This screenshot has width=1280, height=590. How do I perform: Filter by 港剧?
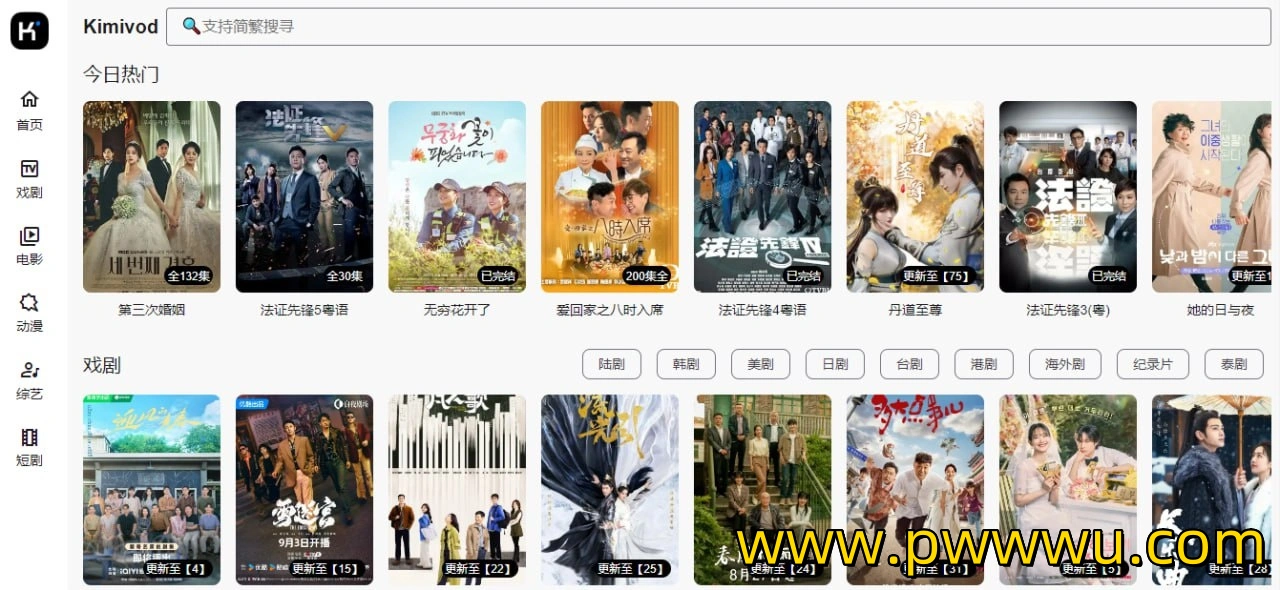coord(983,364)
